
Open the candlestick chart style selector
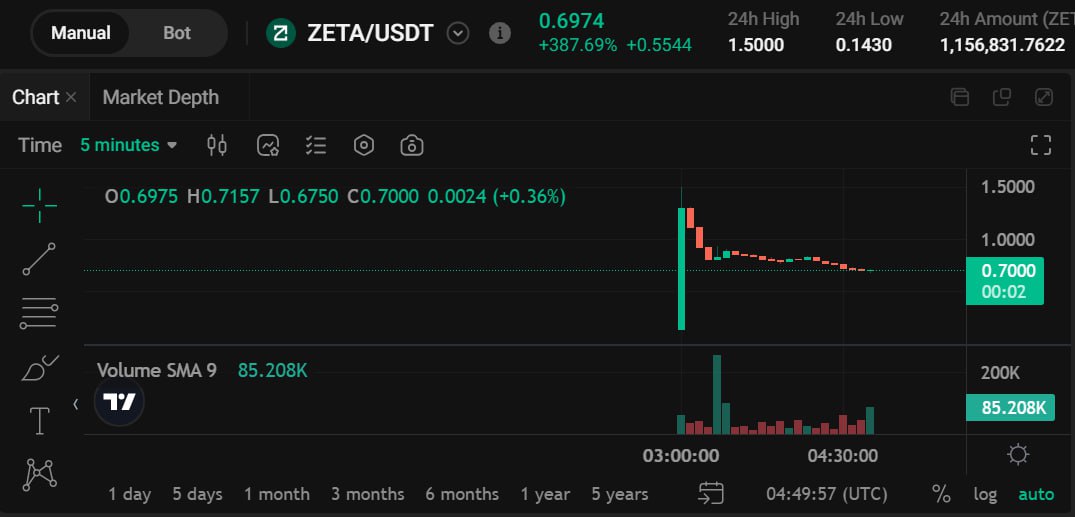(217, 145)
